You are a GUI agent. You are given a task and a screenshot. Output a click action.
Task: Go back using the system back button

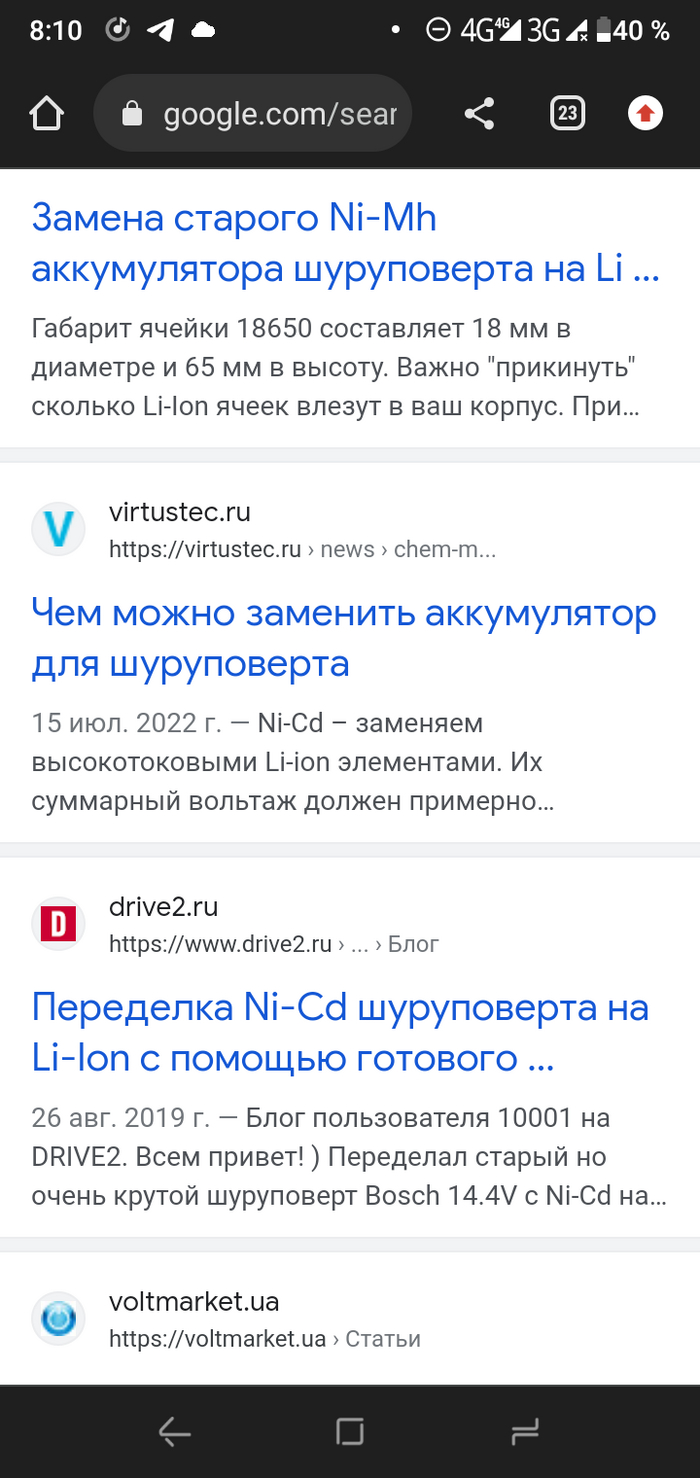175,1432
